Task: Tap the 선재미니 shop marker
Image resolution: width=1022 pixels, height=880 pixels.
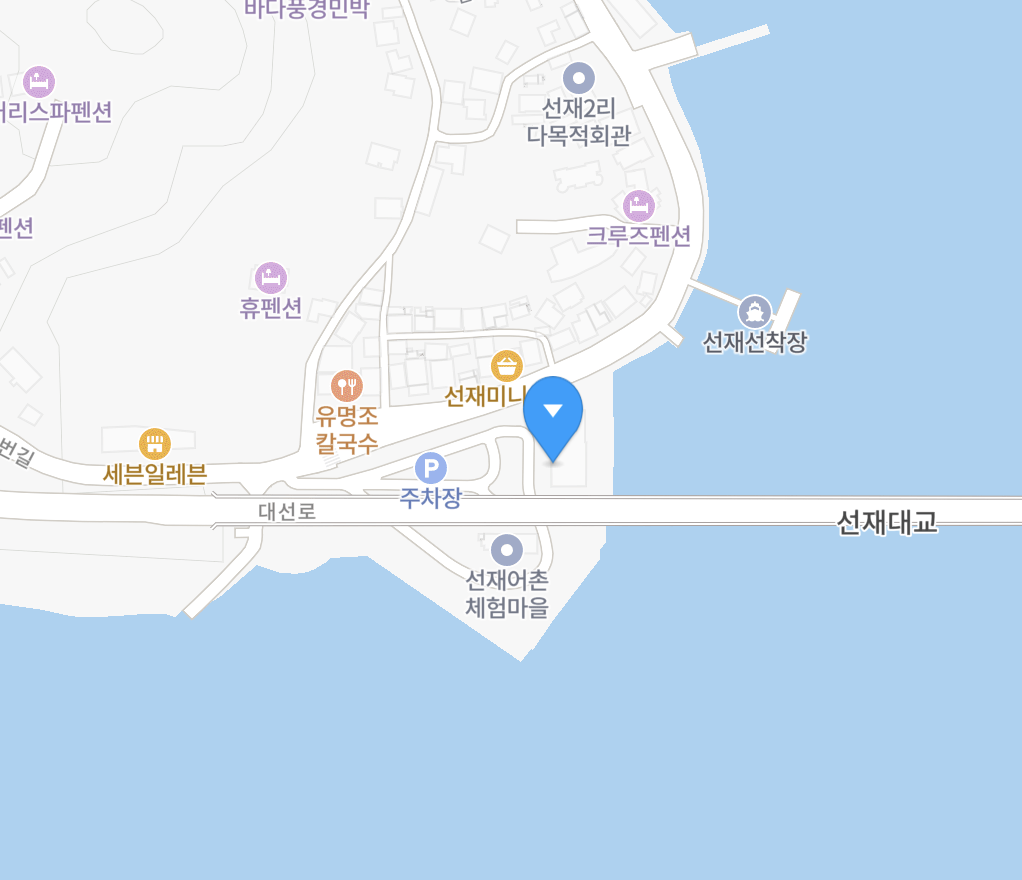Action: pyautogui.click(x=507, y=366)
